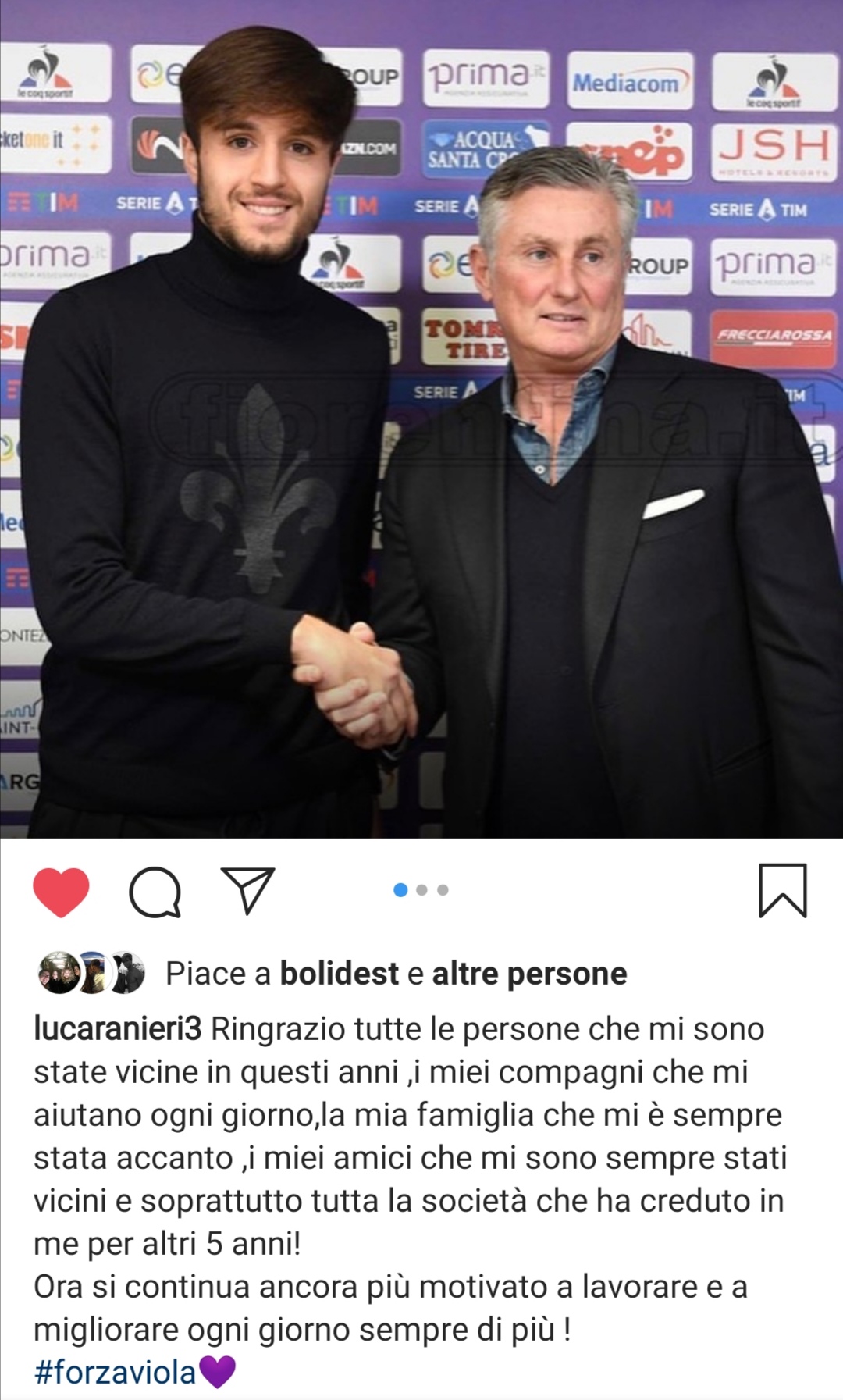Open comments with the speech bubble icon
The width and height of the screenshot is (843, 1400).
[x=155, y=892]
